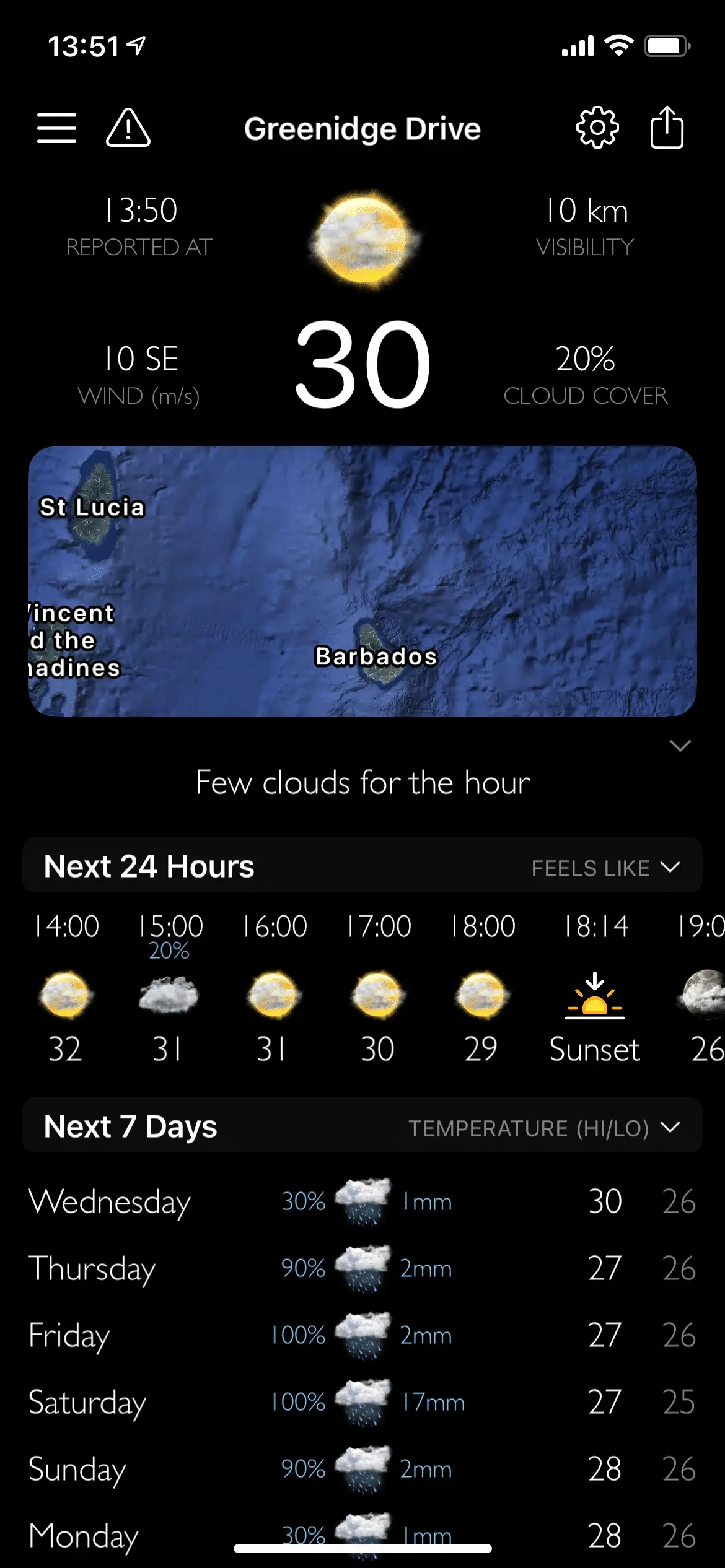Open settings gear
Screen dimensions: 725x1568
click(x=597, y=128)
